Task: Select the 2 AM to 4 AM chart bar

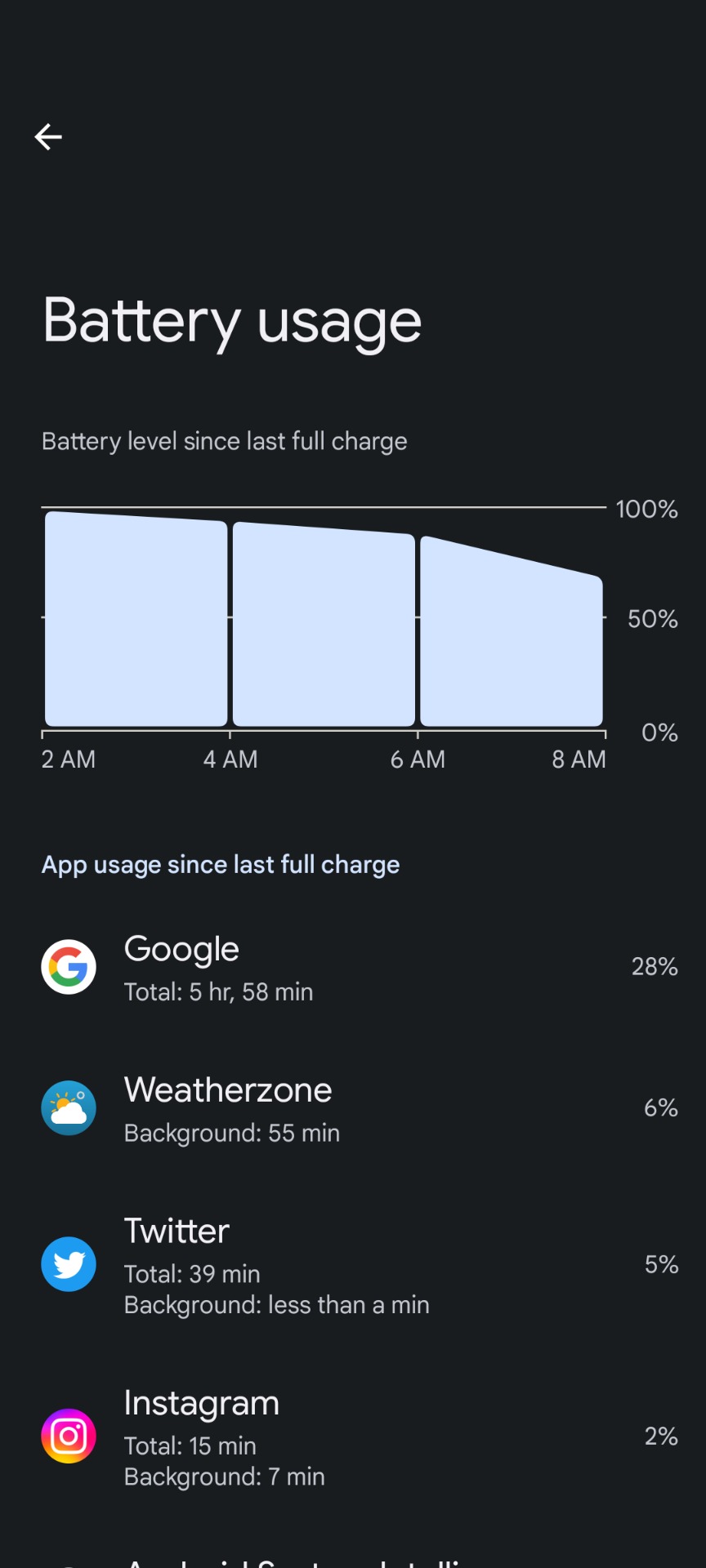Action: tap(136, 621)
